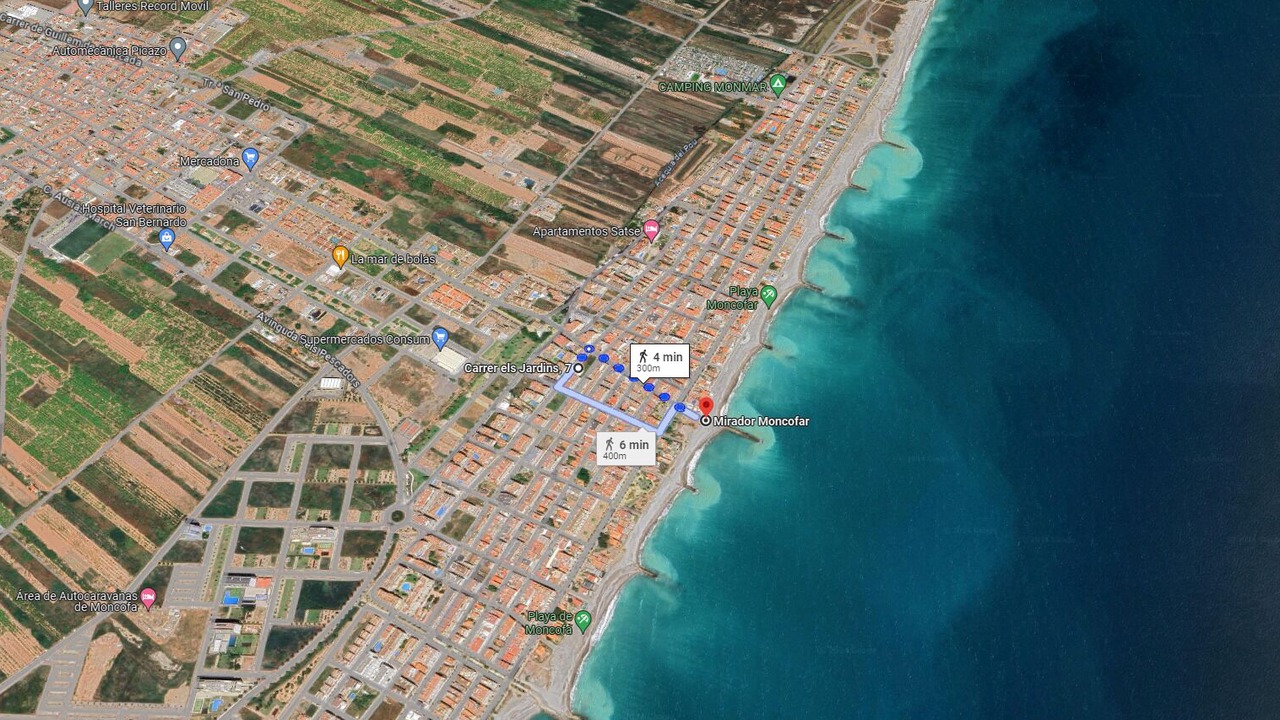Tap the Carrer els Jardins, 7 start point

tap(578, 368)
